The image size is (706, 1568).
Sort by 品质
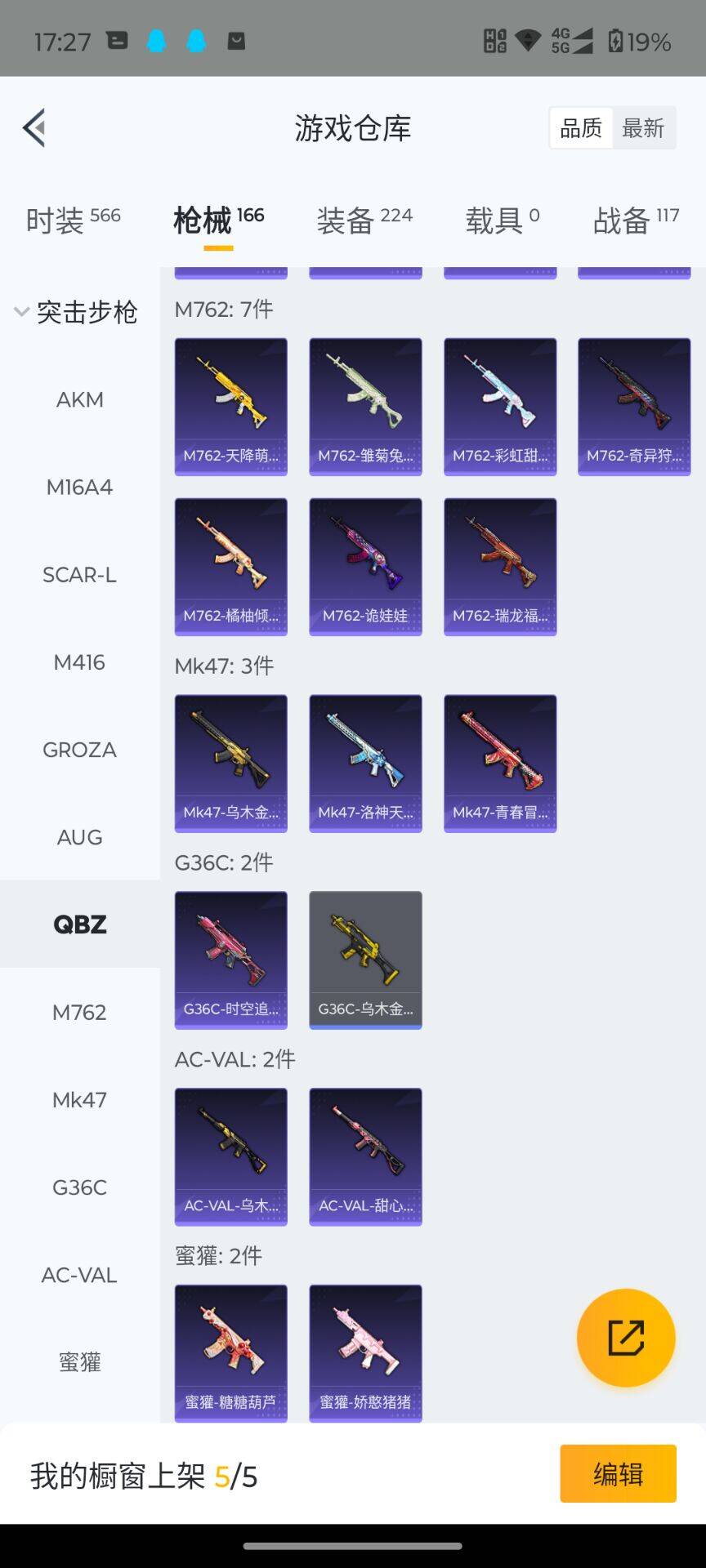point(581,128)
